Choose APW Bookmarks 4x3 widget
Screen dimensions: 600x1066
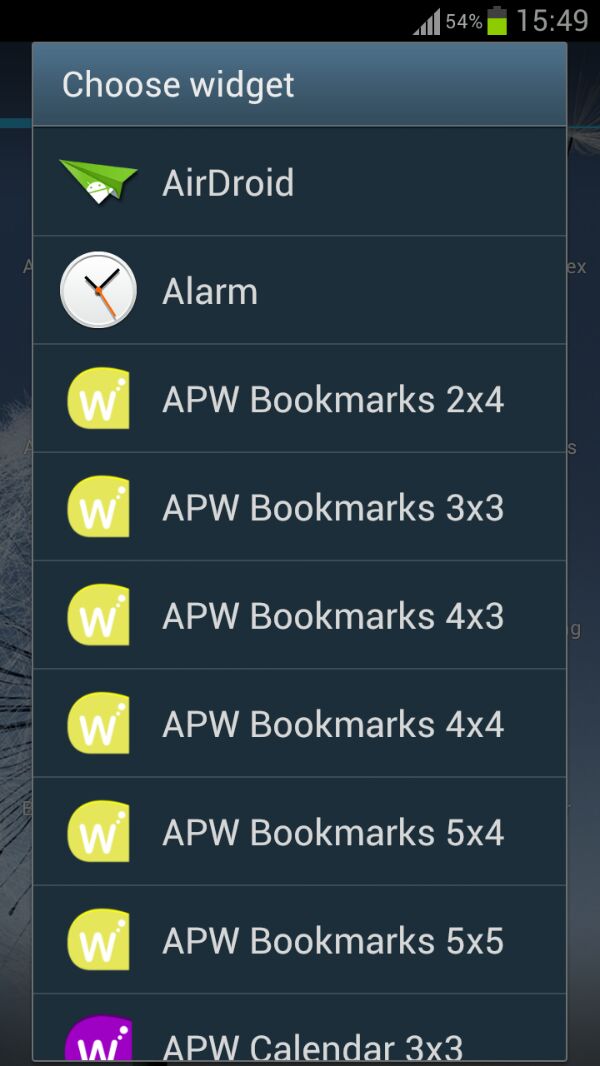pos(299,615)
